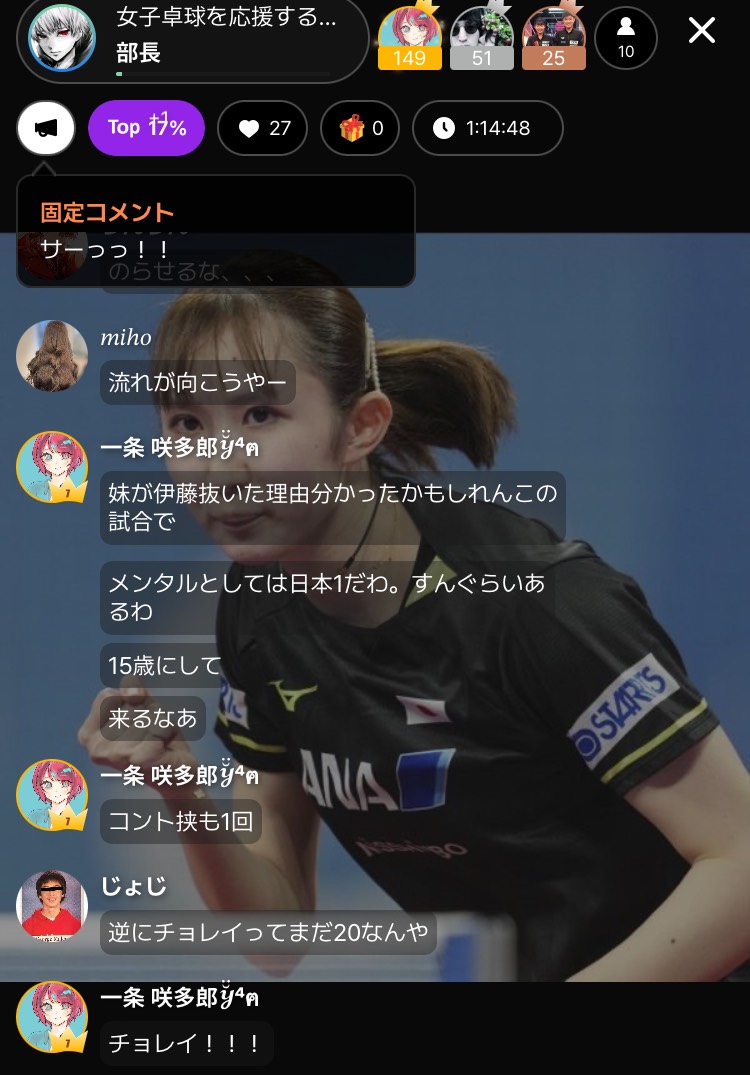The height and width of the screenshot is (1075, 750).
Task: Open じょじ's profile avatar
Action: 52,906
